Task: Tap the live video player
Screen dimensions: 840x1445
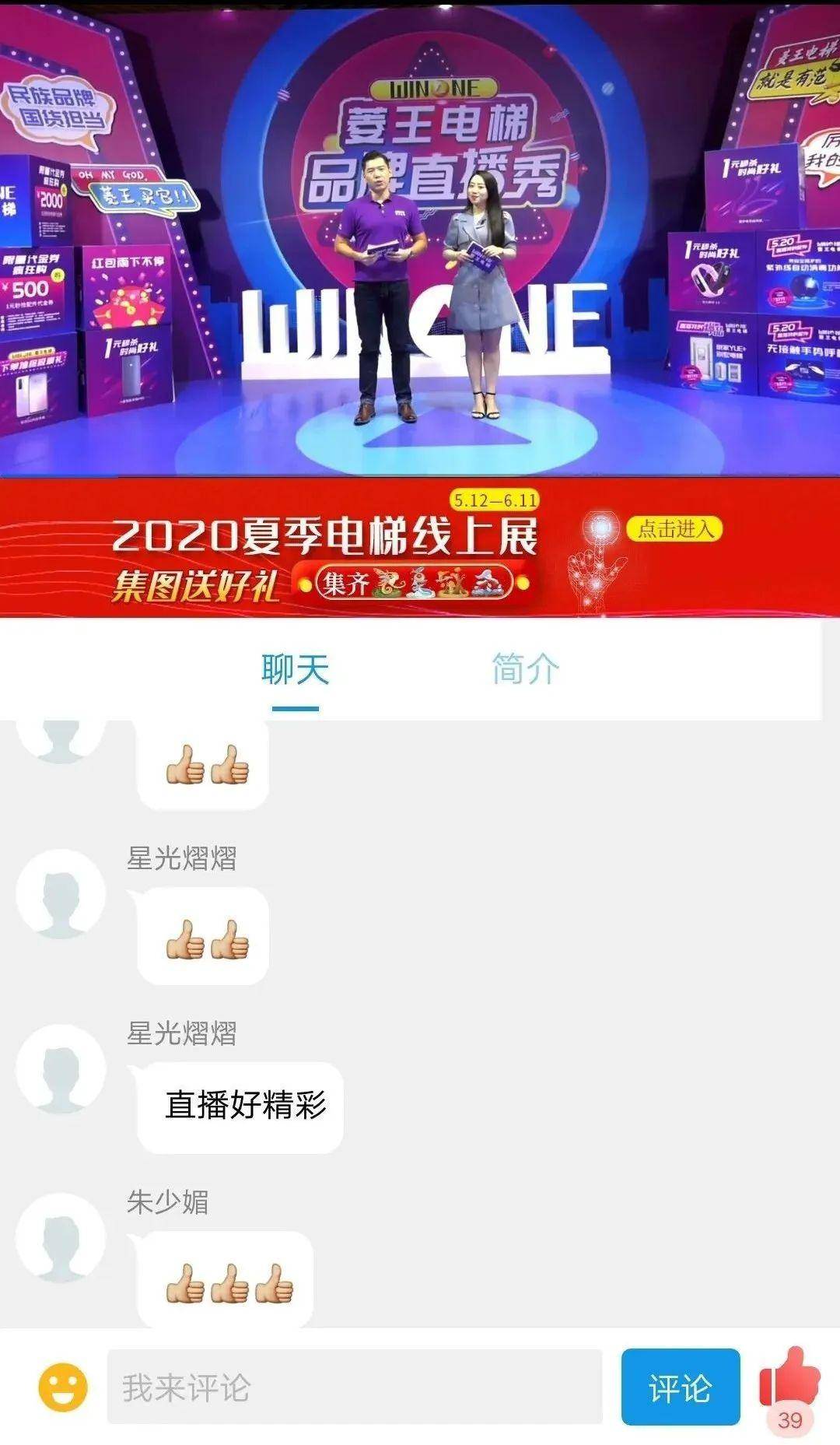Action: [420, 241]
